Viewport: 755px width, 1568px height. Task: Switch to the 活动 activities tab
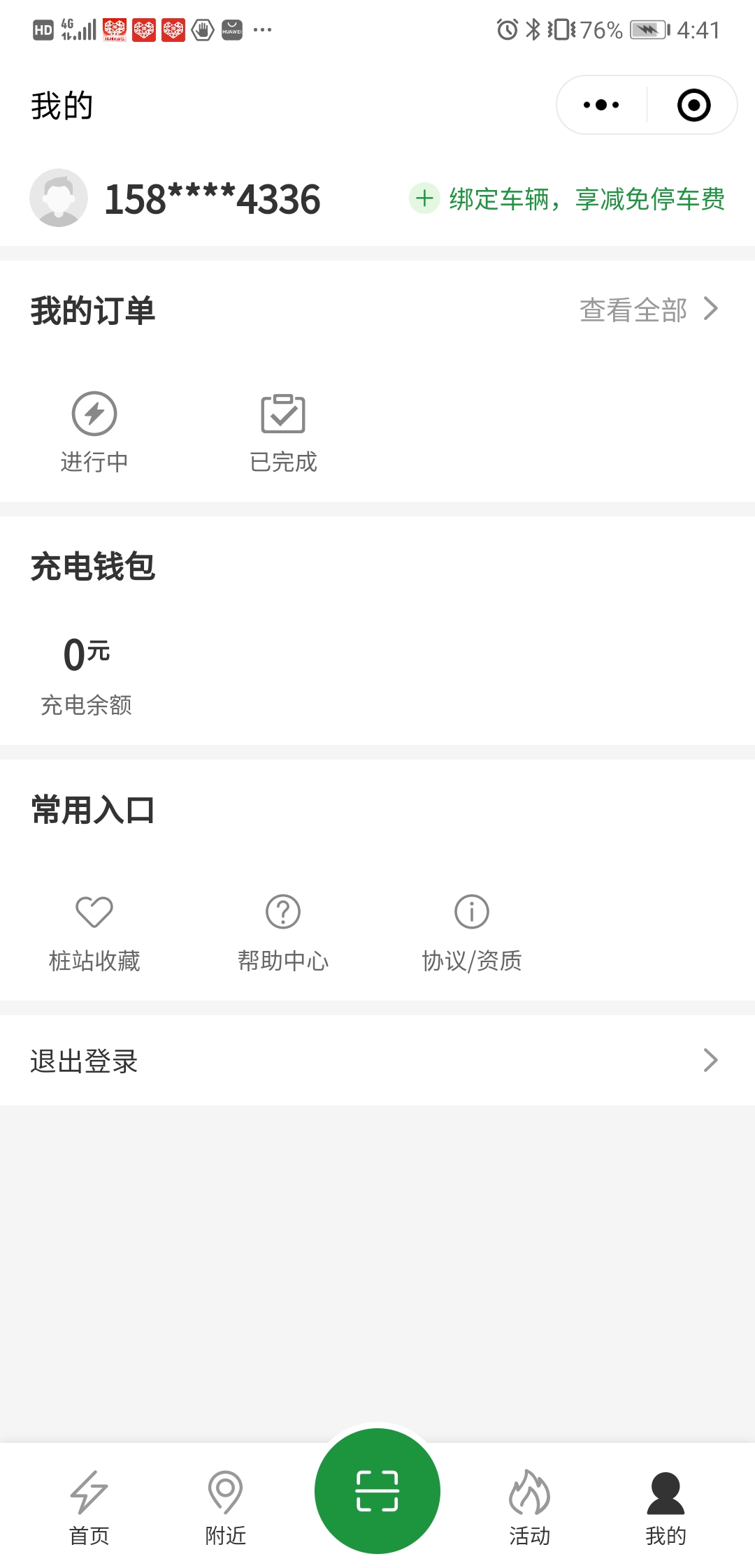coord(529,1507)
